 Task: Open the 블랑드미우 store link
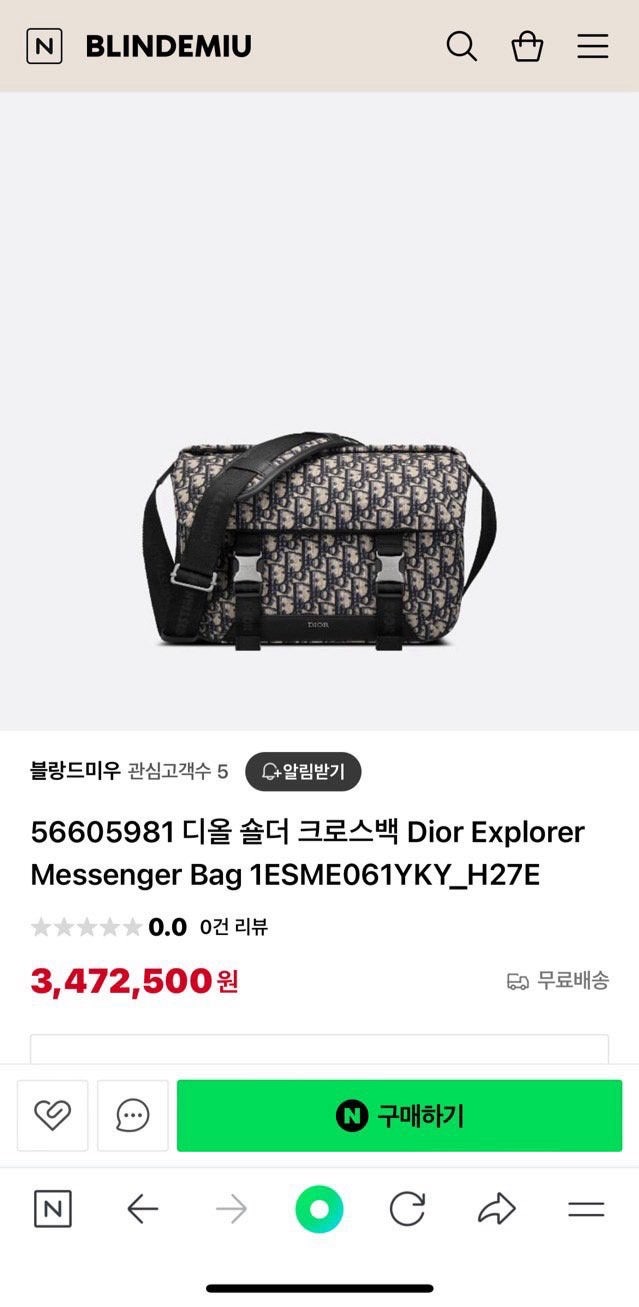(x=75, y=771)
